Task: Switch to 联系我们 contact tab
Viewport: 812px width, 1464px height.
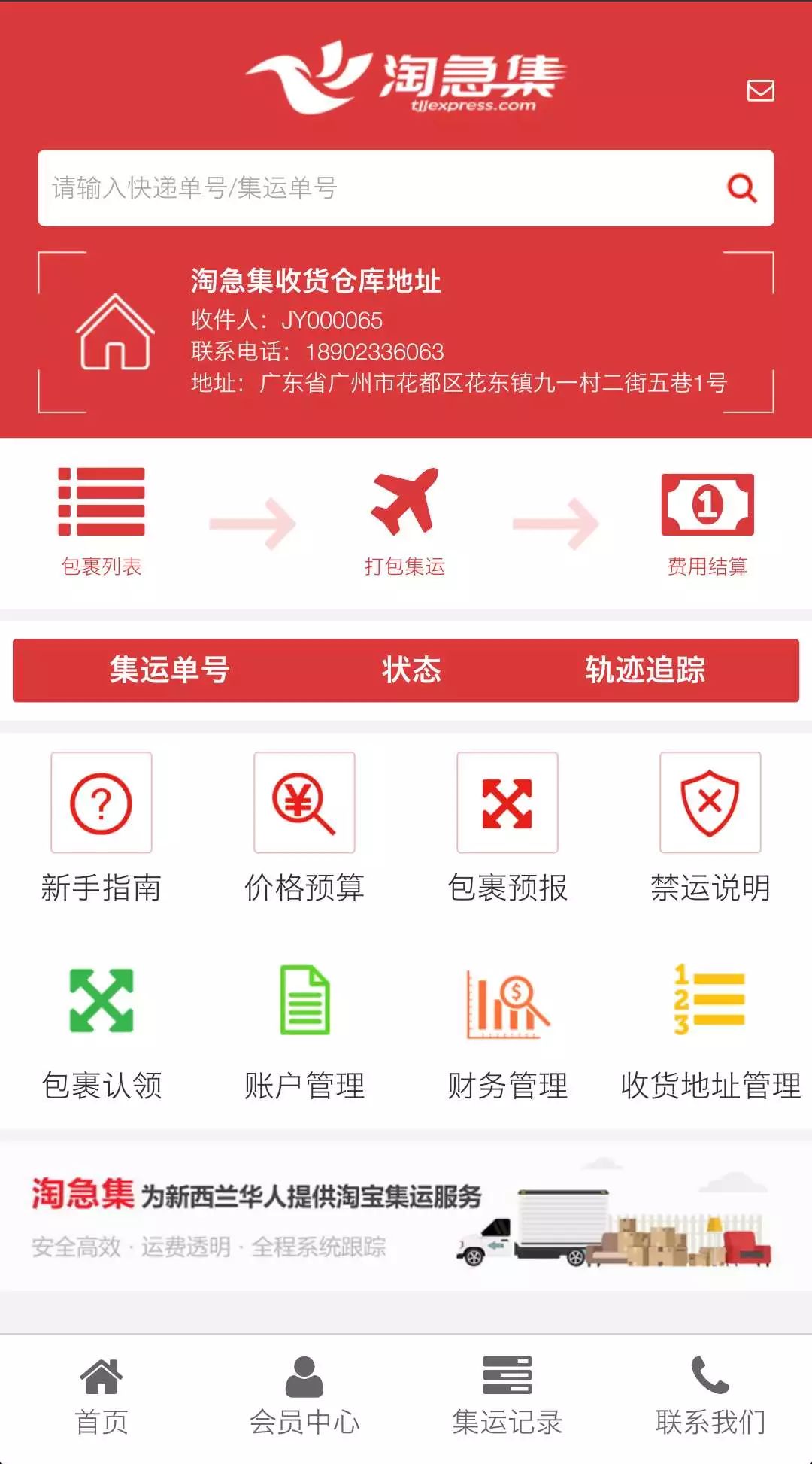Action: tap(710, 1396)
